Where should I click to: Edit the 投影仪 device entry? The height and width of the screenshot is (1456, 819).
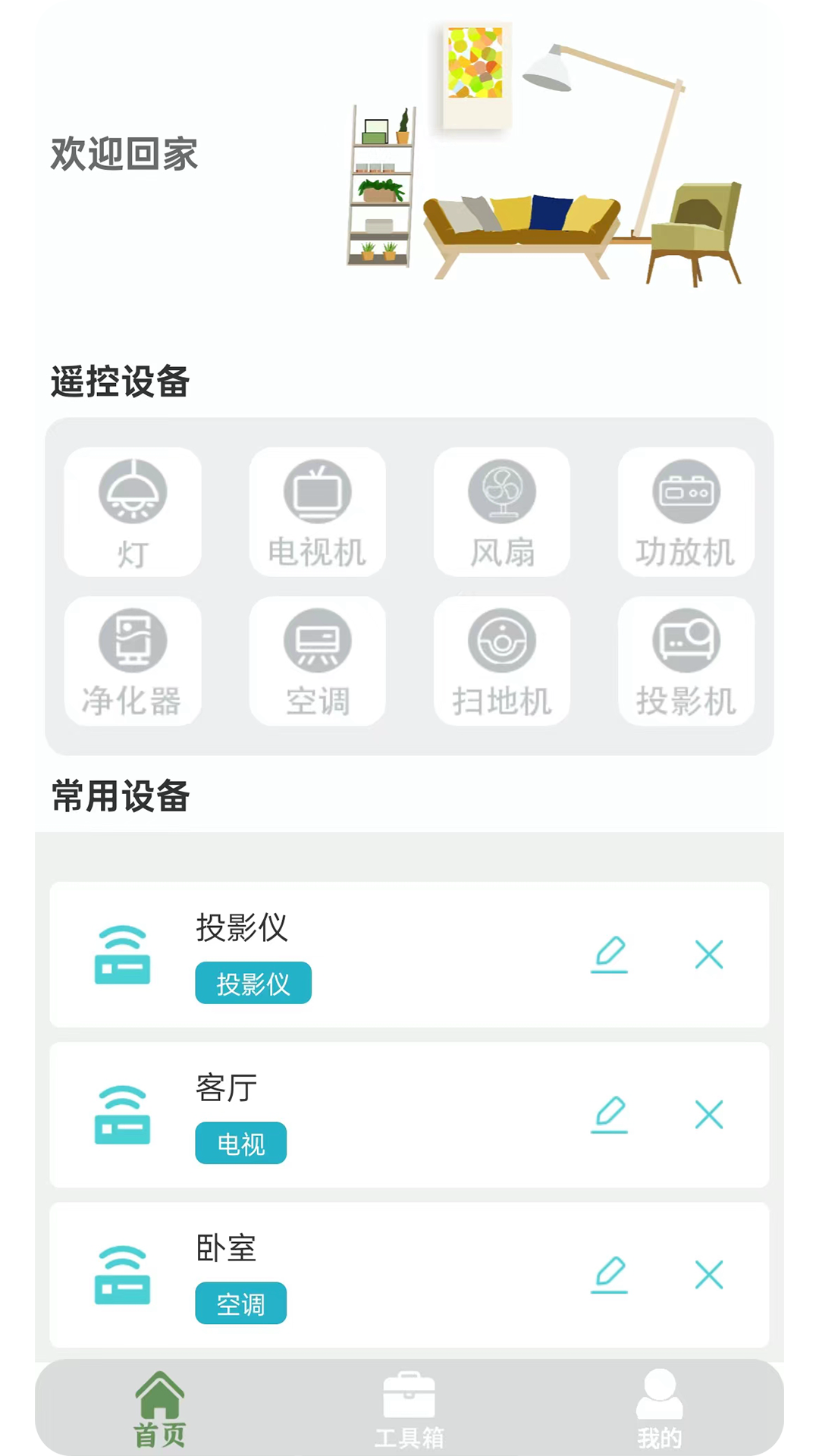pos(610,955)
